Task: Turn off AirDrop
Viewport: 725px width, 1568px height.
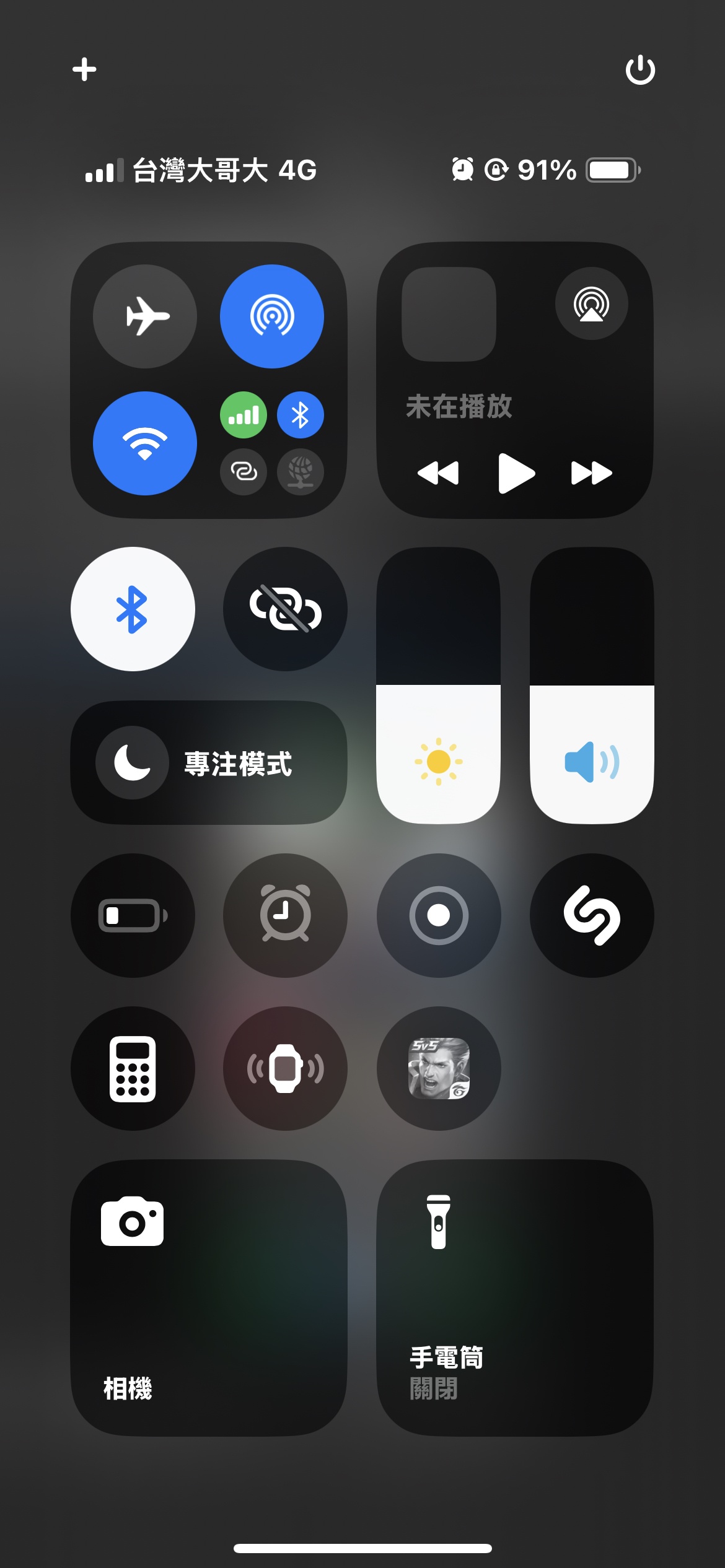Action: (x=272, y=316)
